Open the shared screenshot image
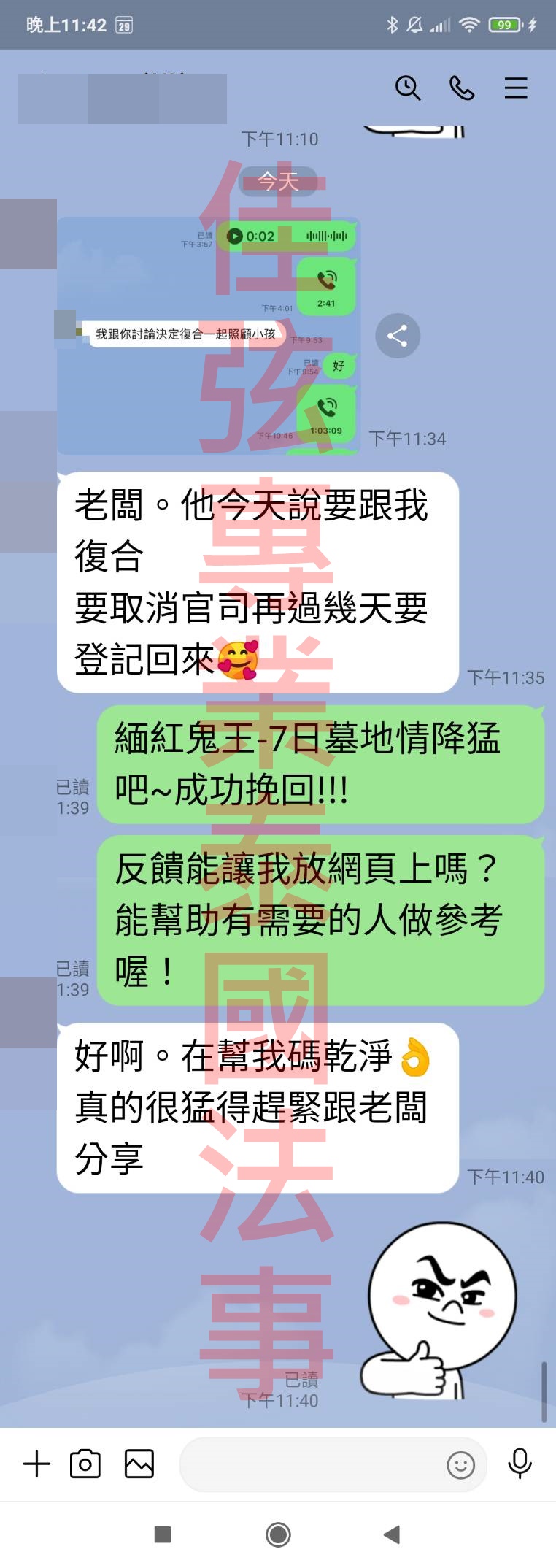 pyautogui.click(x=209, y=336)
